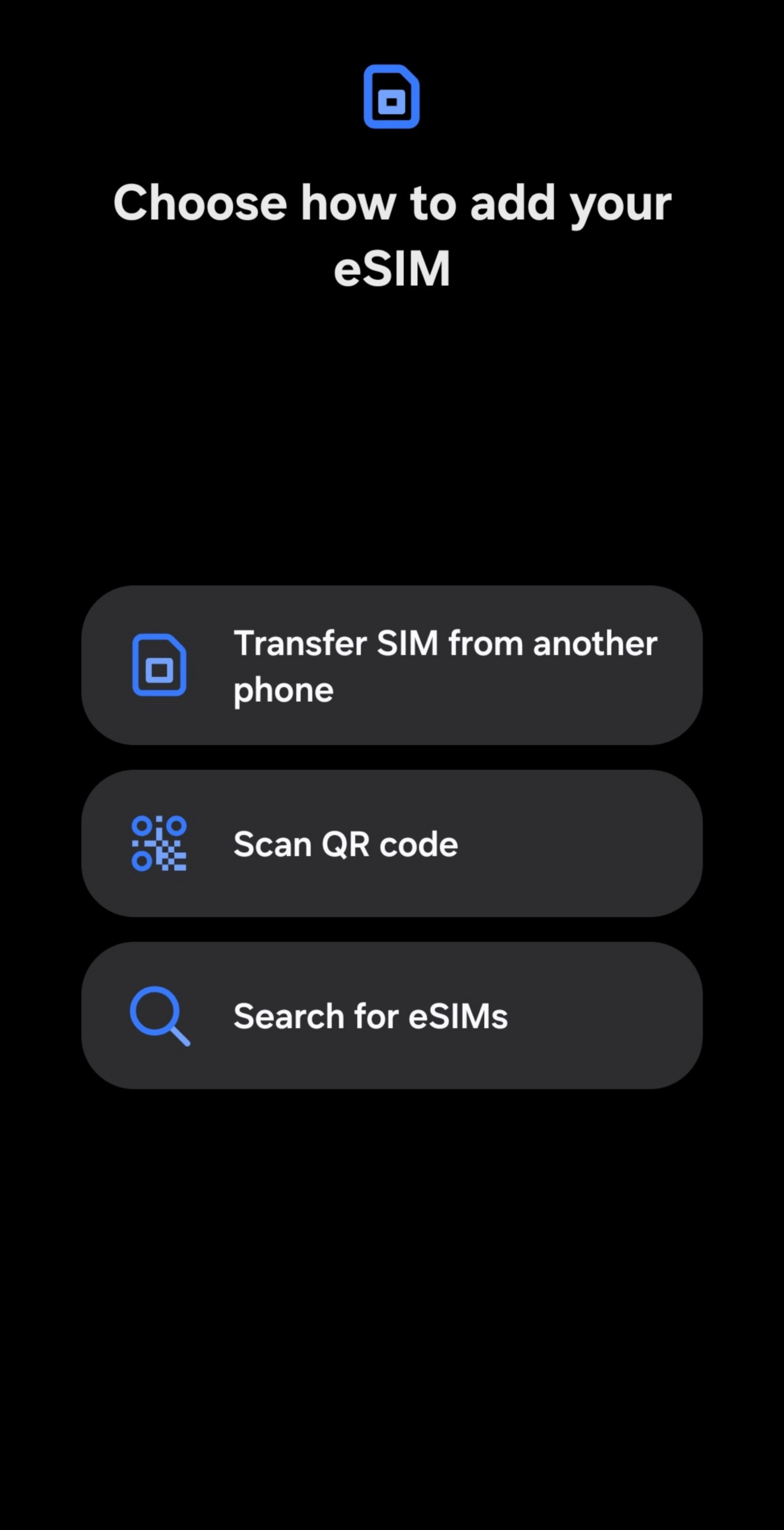This screenshot has height=1530, width=784.
Task: Select Transfer SIM from another phone
Action: point(392,665)
